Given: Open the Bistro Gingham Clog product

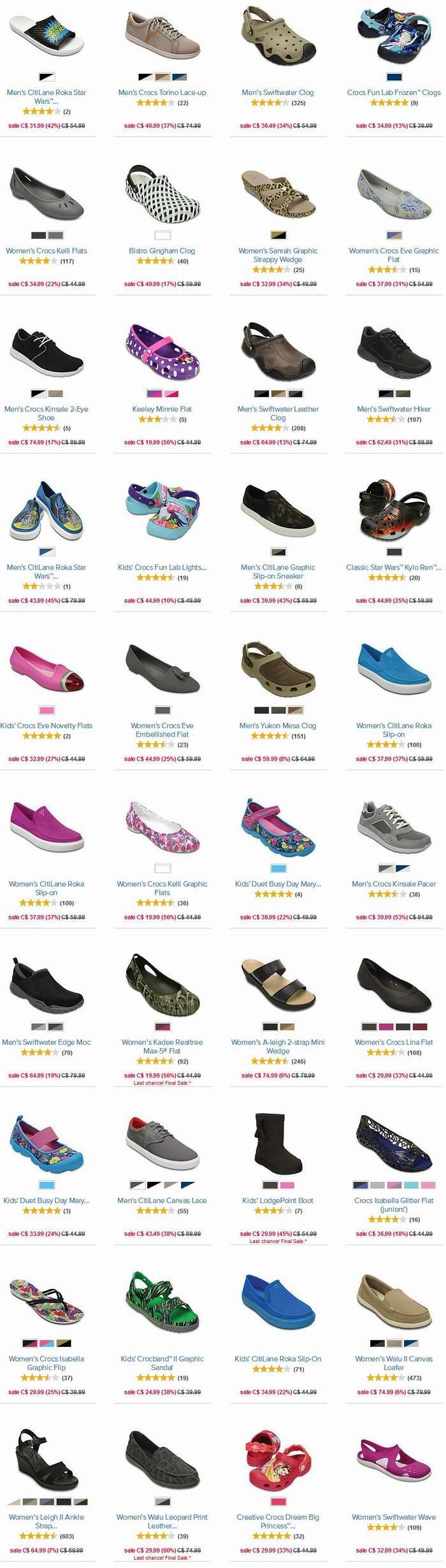Looking at the screenshot, I should point(162,250).
